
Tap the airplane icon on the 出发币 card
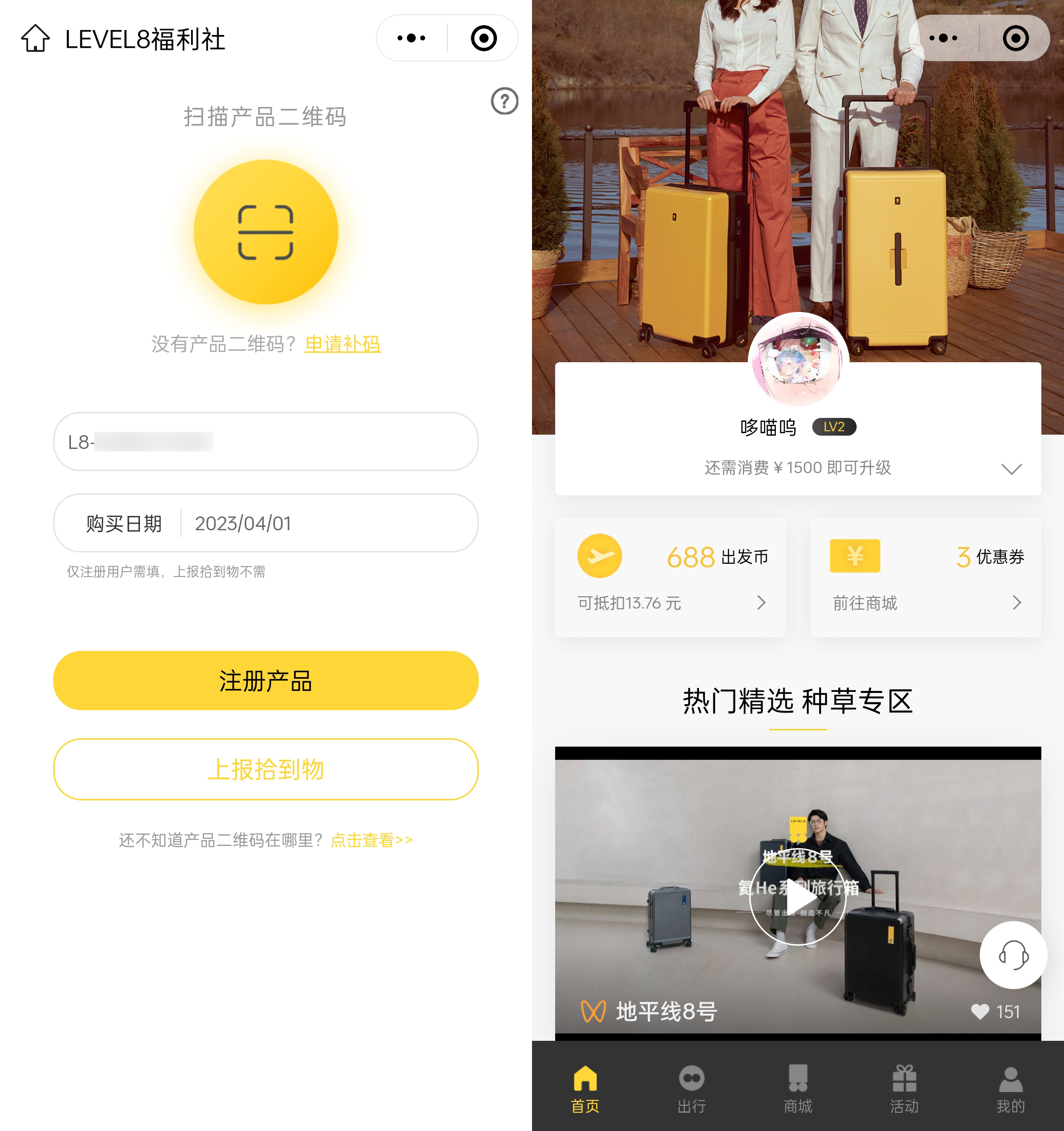click(x=600, y=556)
